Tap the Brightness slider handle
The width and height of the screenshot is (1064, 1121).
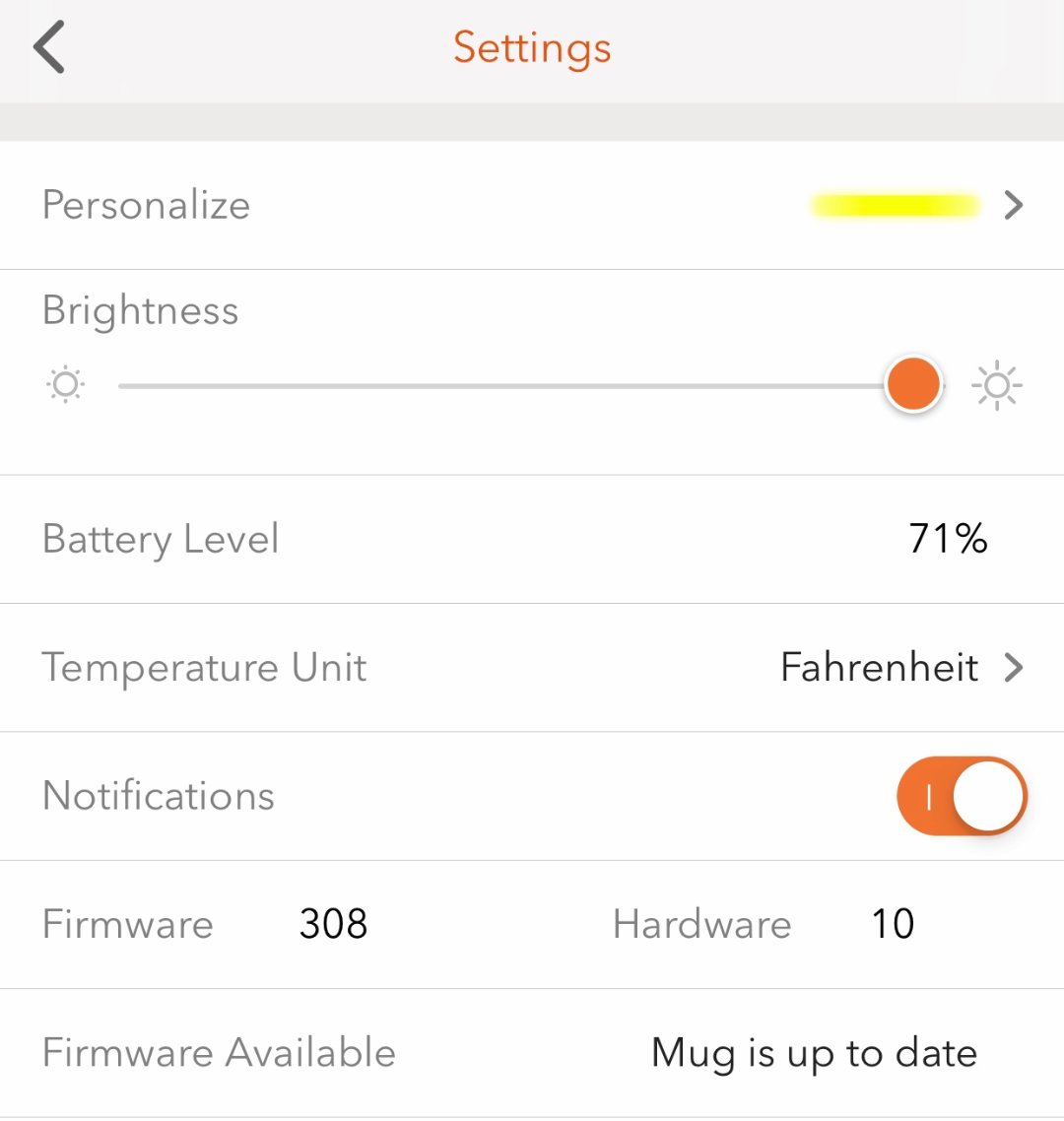tap(913, 384)
